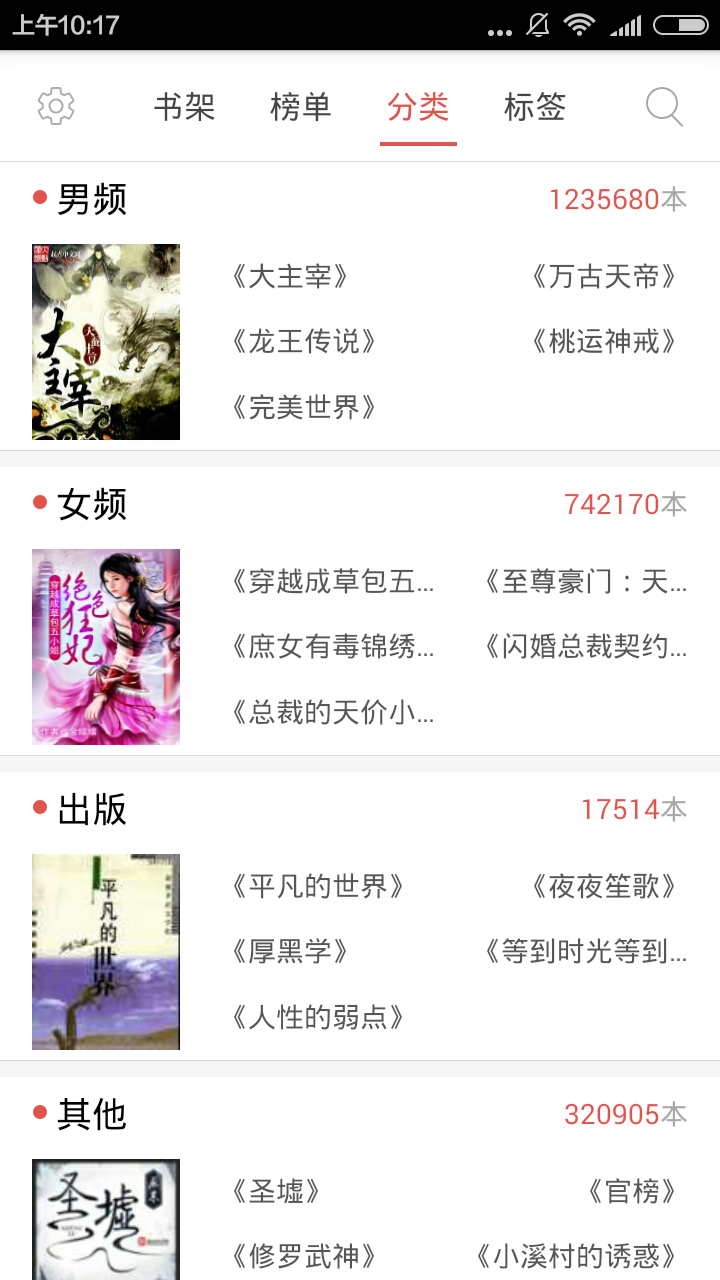Open the book 《夜夜笙歌》
The image size is (720, 1280).
(x=606, y=885)
